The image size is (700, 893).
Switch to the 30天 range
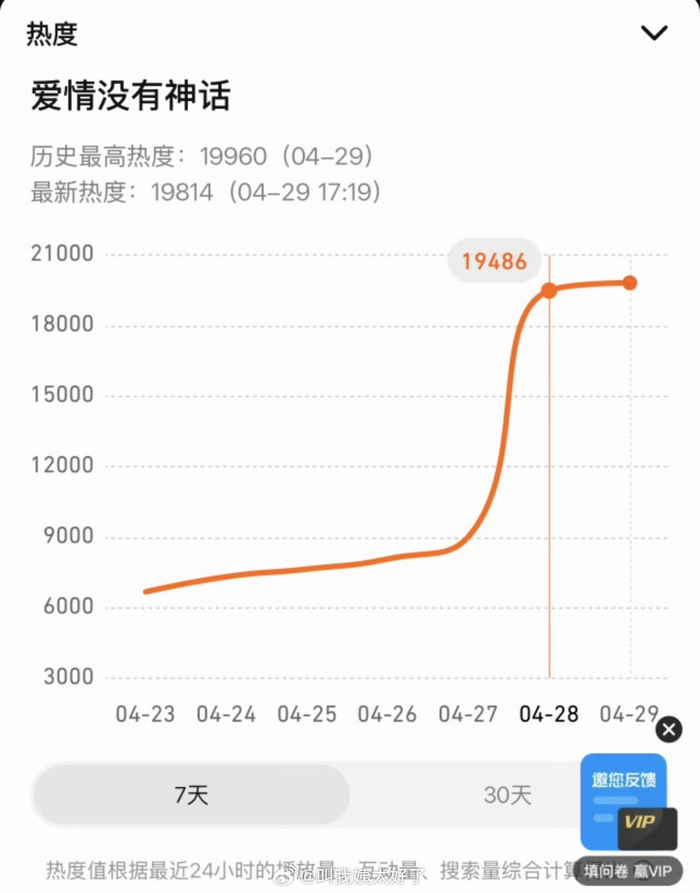[507, 795]
